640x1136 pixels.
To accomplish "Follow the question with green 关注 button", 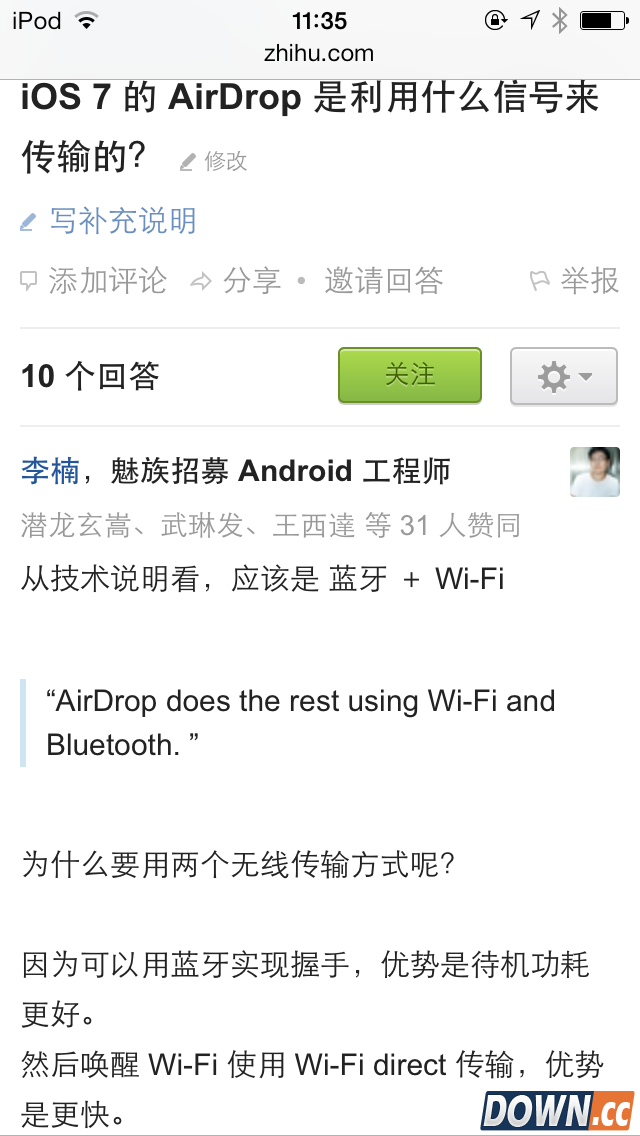I will 410,375.
